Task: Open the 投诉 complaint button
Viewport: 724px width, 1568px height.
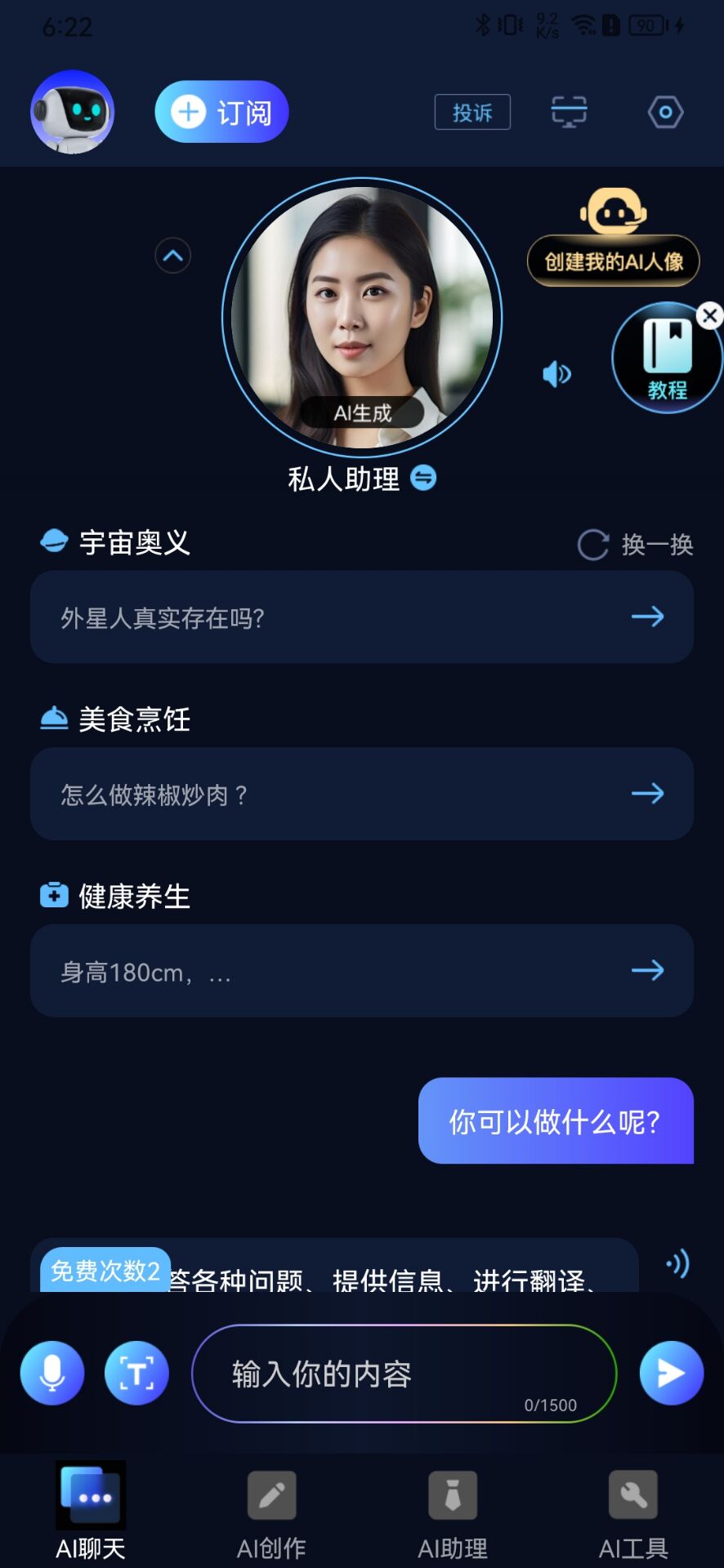Action: click(472, 112)
